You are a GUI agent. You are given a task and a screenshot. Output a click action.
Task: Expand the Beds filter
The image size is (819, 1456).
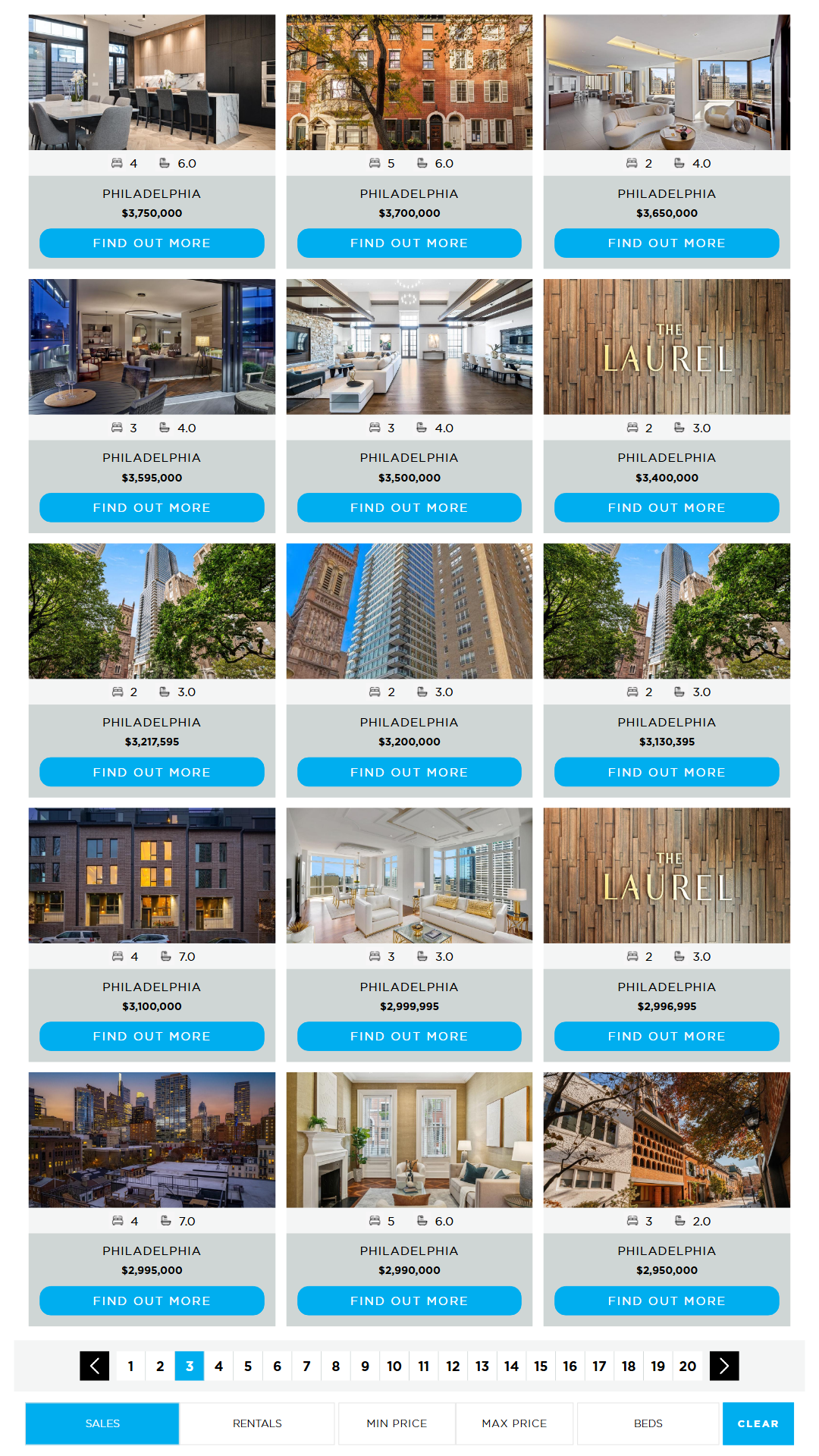pos(648,1423)
